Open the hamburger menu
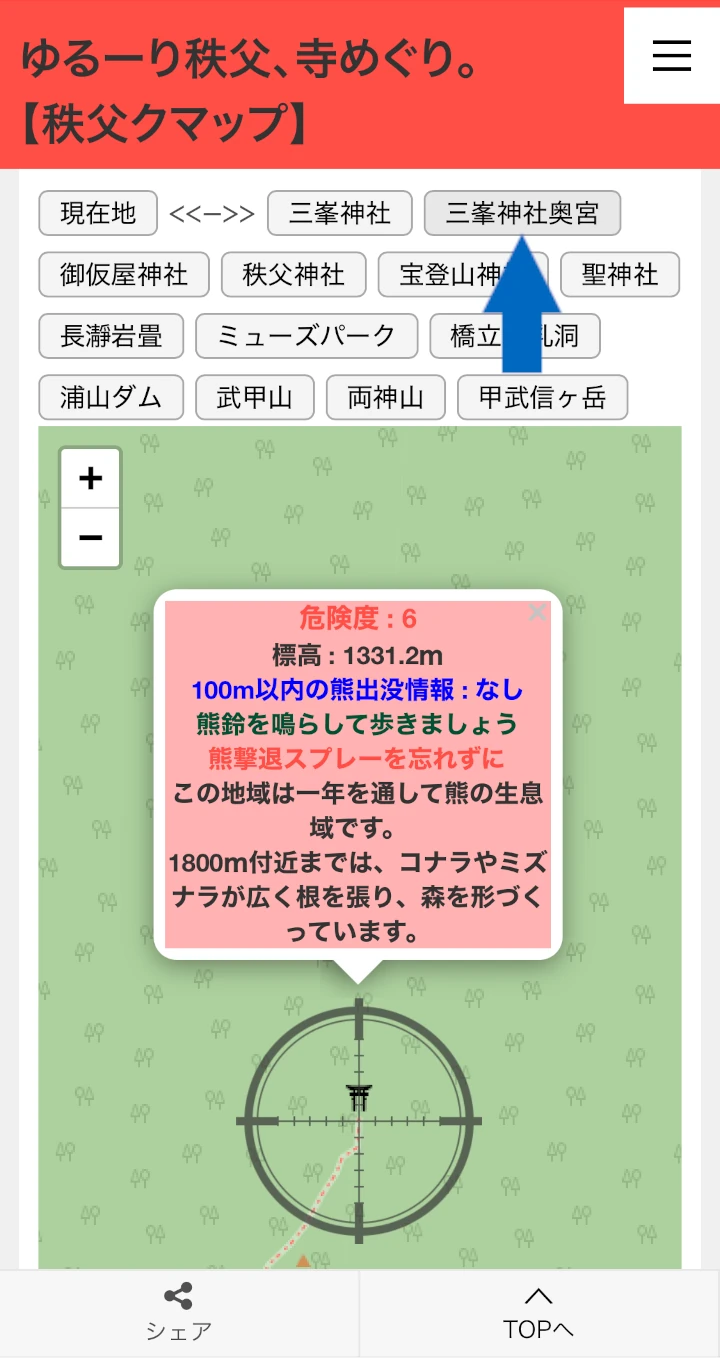The width and height of the screenshot is (720, 1358). (x=671, y=56)
